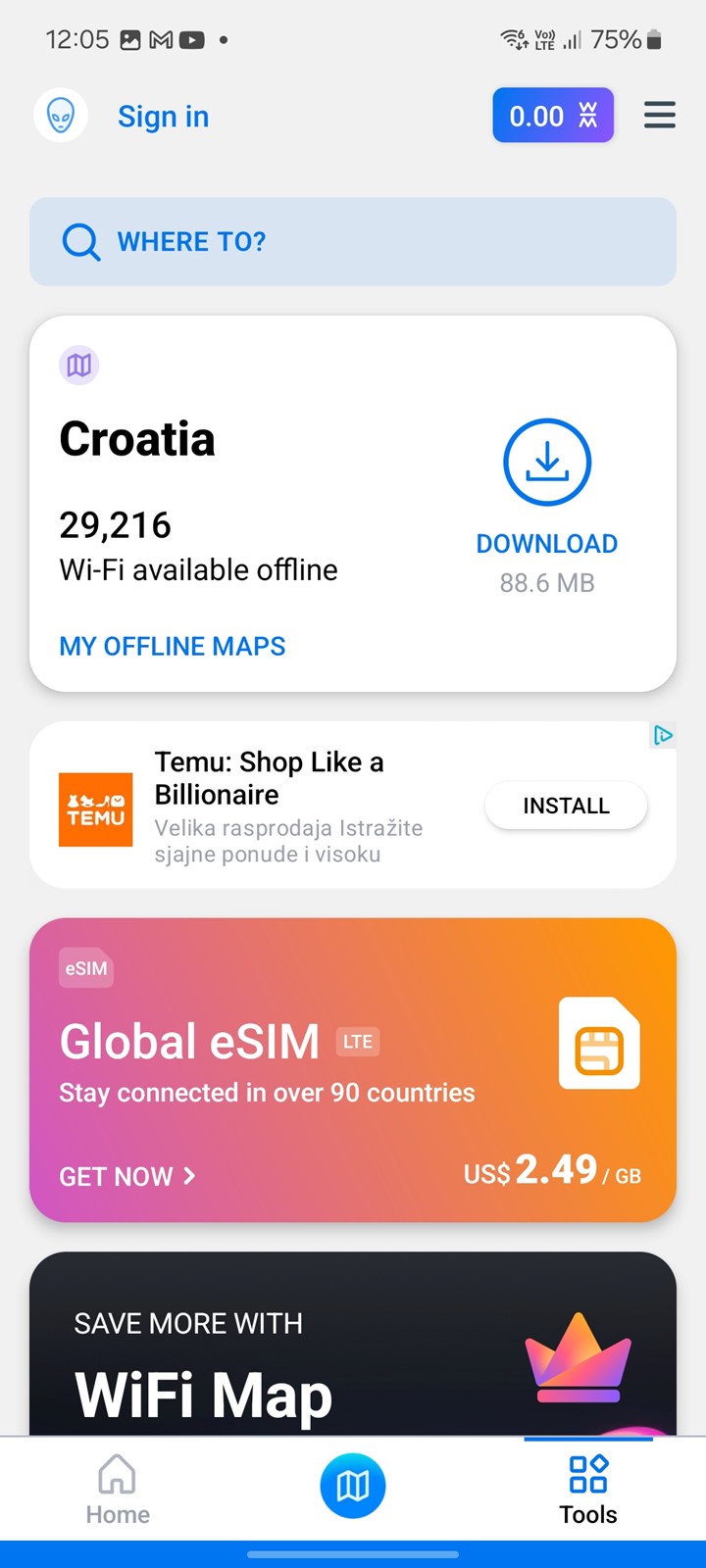
Task: Open the 0.00 coin balance
Action: click(x=553, y=116)
